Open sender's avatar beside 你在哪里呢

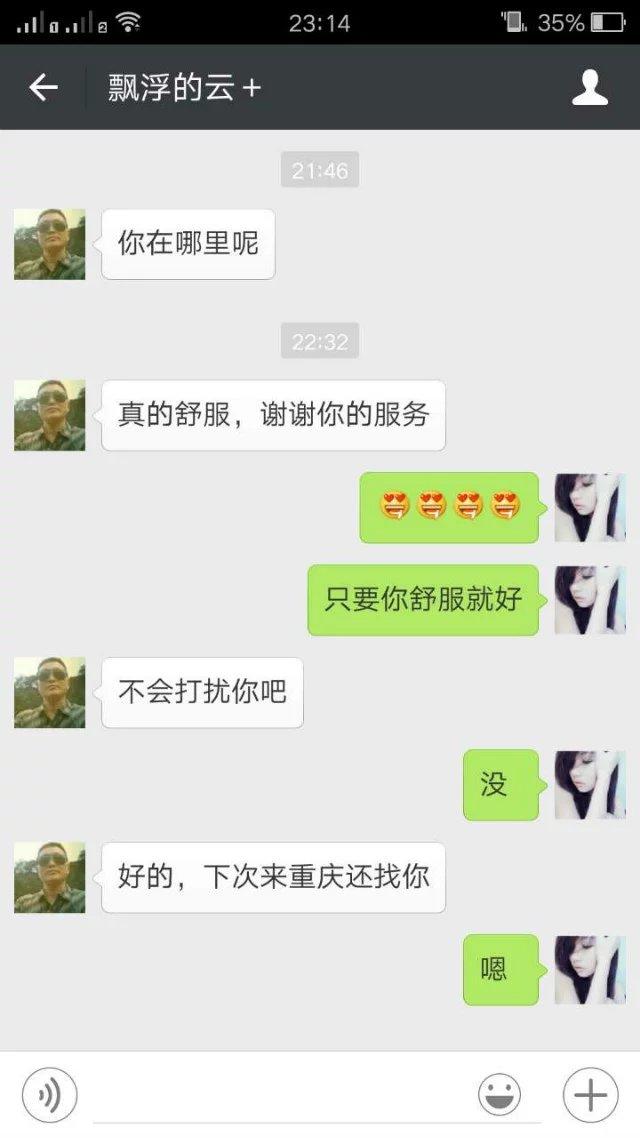pyautogui.click(x=49, y=244)
